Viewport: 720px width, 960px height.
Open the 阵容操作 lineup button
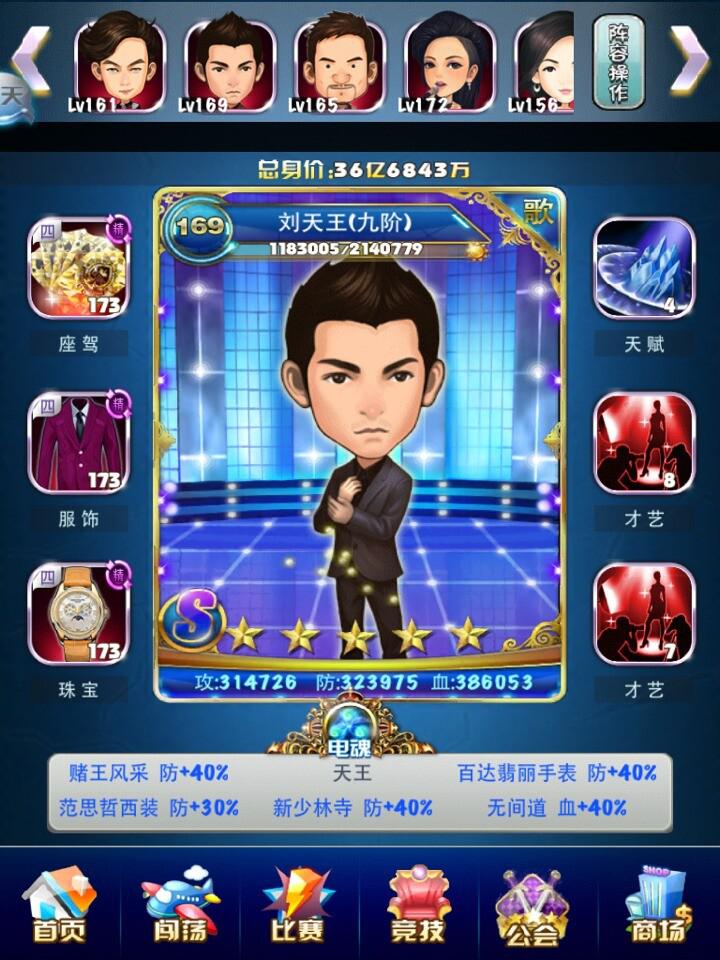coord(619,61)
